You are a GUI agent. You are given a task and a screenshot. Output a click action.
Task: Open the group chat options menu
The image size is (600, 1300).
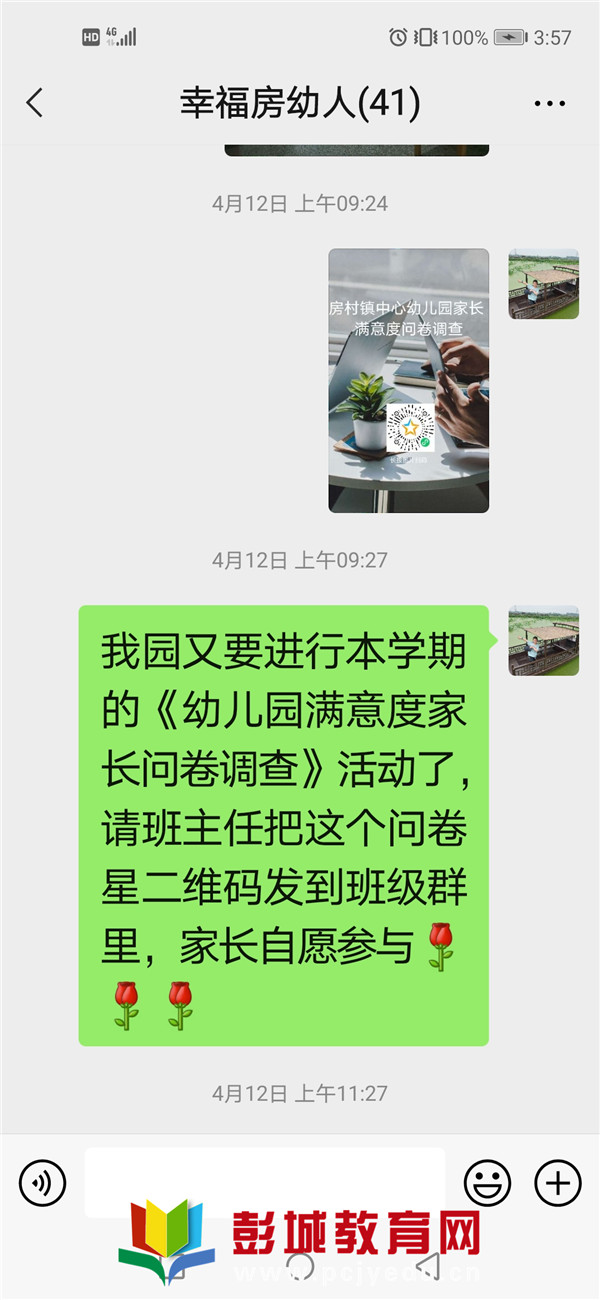click(x=550, y=103)
